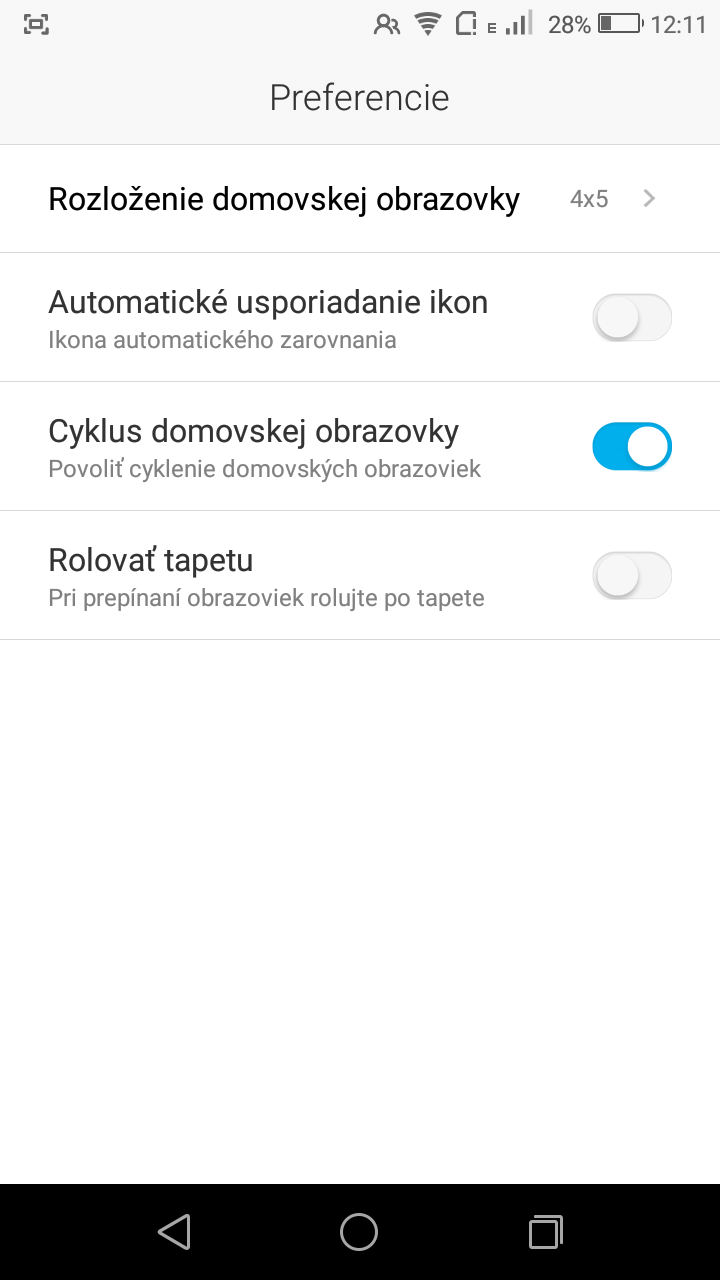Open Rozloženie domovskej obrazovky layout setting
Image resolution: width=720 pixels, height=1280 pixels.
[x=360, y=198]
